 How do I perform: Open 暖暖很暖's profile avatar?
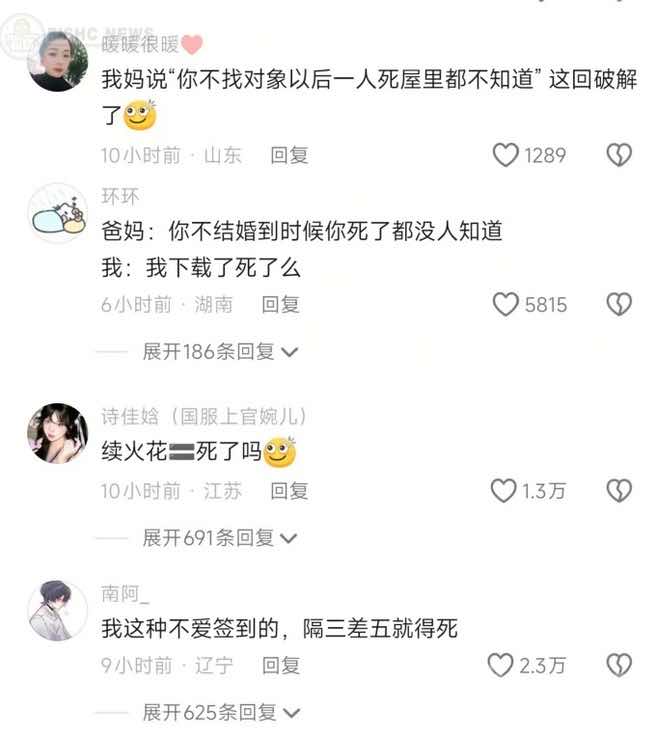click(58, 62)
